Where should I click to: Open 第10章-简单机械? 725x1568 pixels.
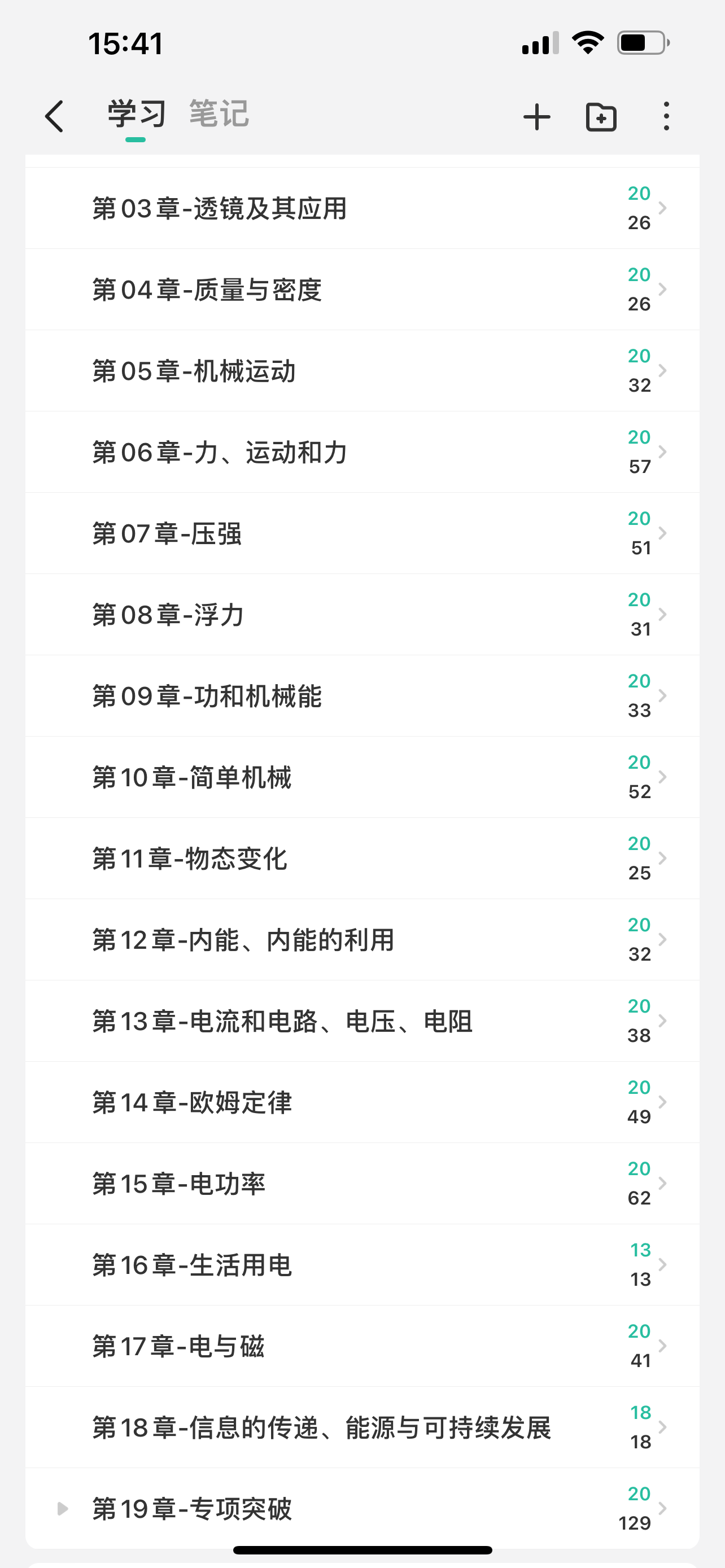click(362, 777)
